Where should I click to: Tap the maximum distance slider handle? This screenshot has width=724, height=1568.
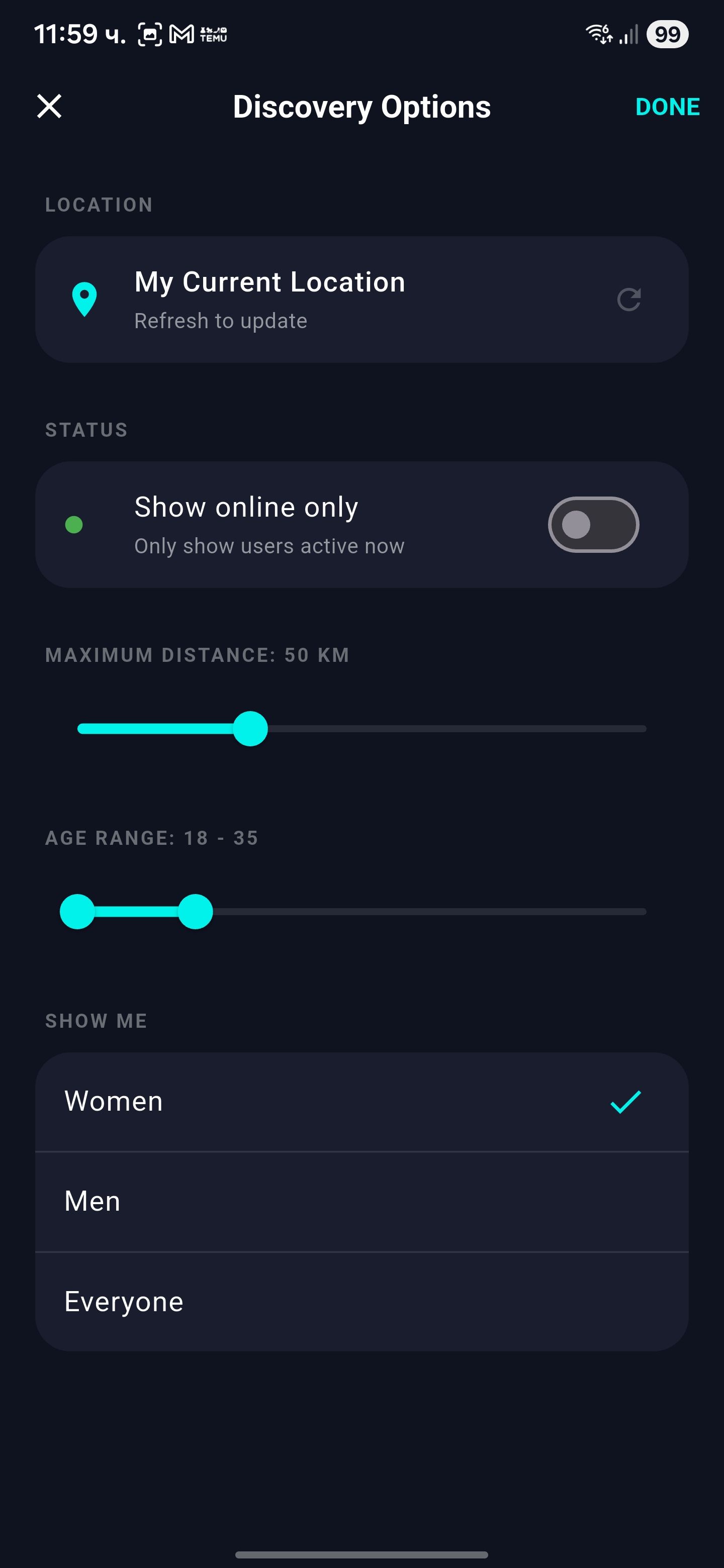point(250,729)
